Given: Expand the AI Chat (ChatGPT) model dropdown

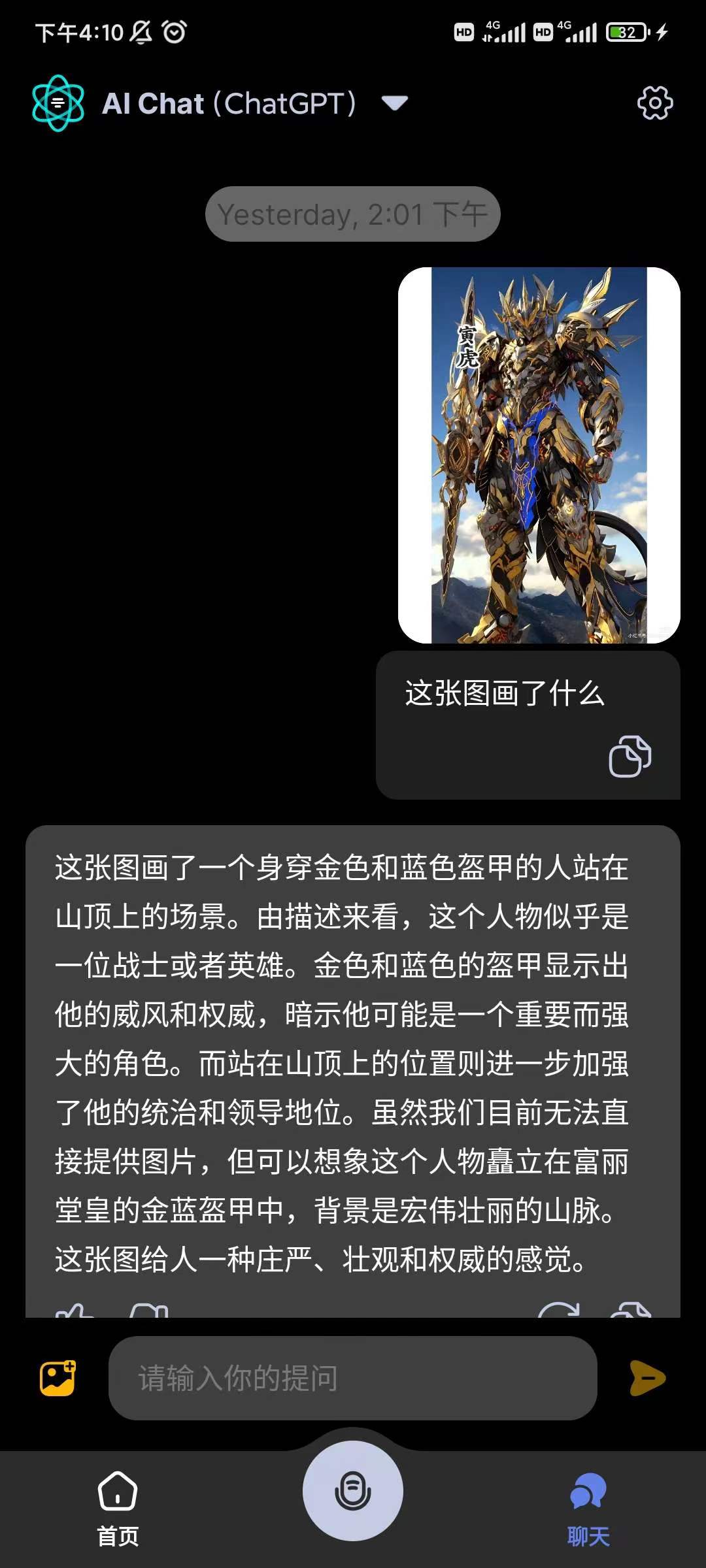Looking at the screenshot, I should click(395, 103).
